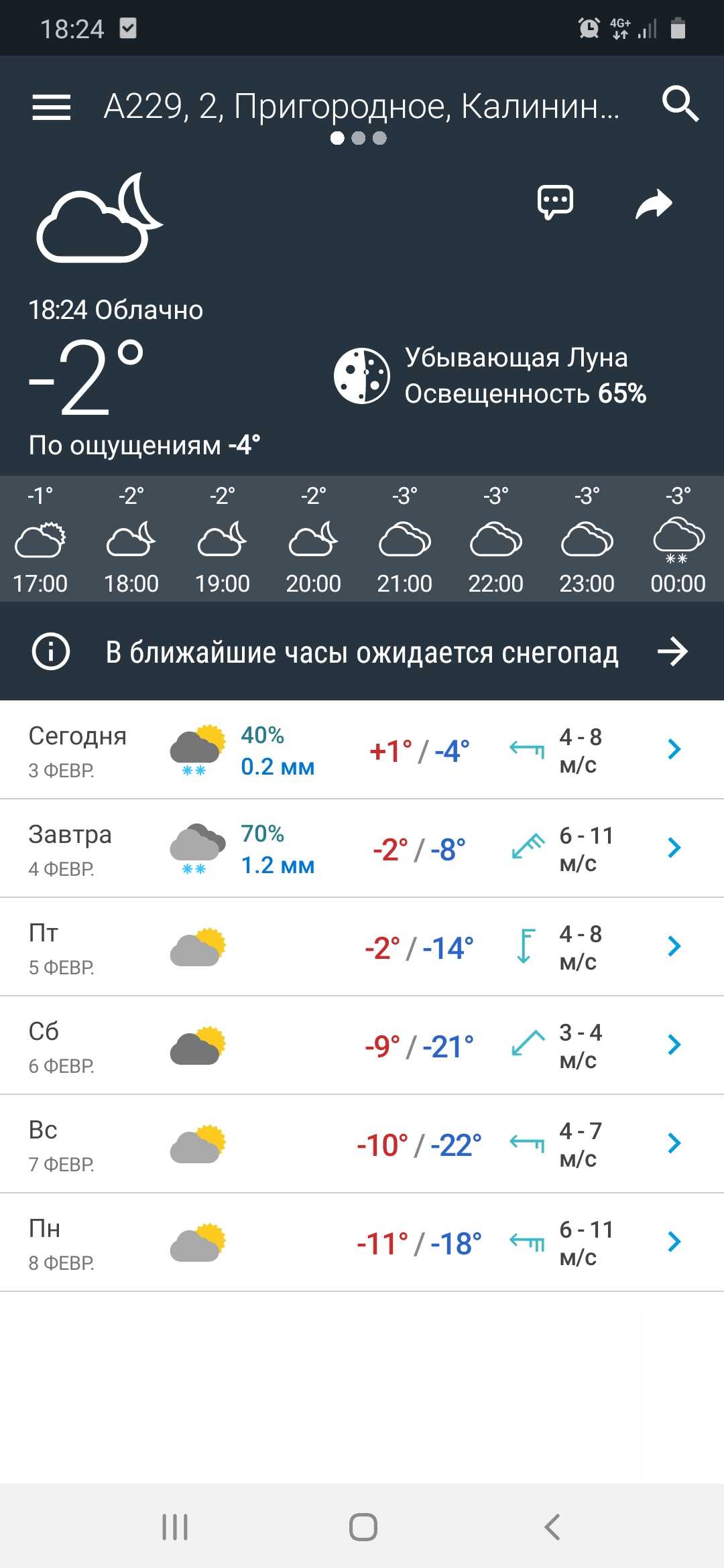View the waning moon phase details
This screenshot has height=1568, width=724.
tap(490, 375)
